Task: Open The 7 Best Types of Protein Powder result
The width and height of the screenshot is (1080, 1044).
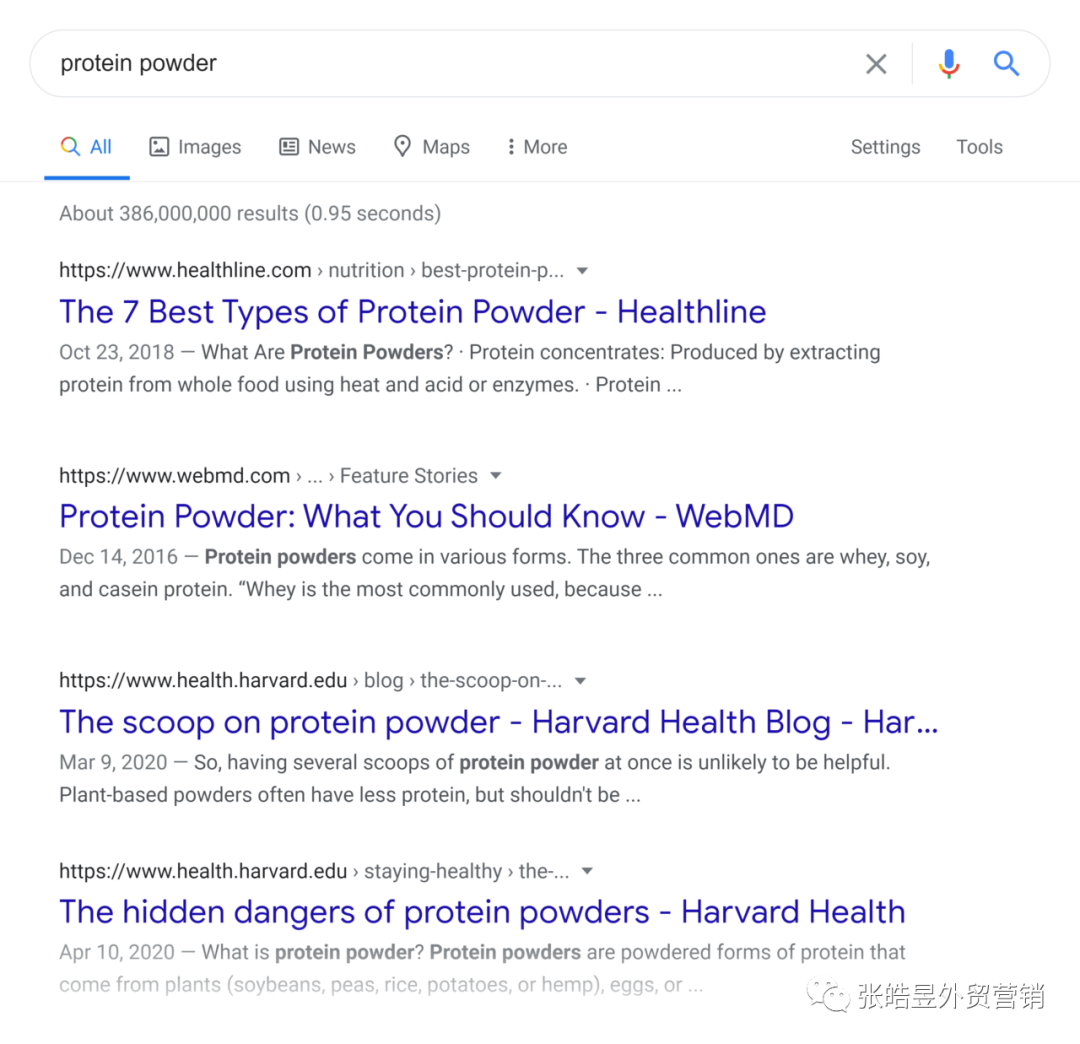Action: (x=412, y=312)
